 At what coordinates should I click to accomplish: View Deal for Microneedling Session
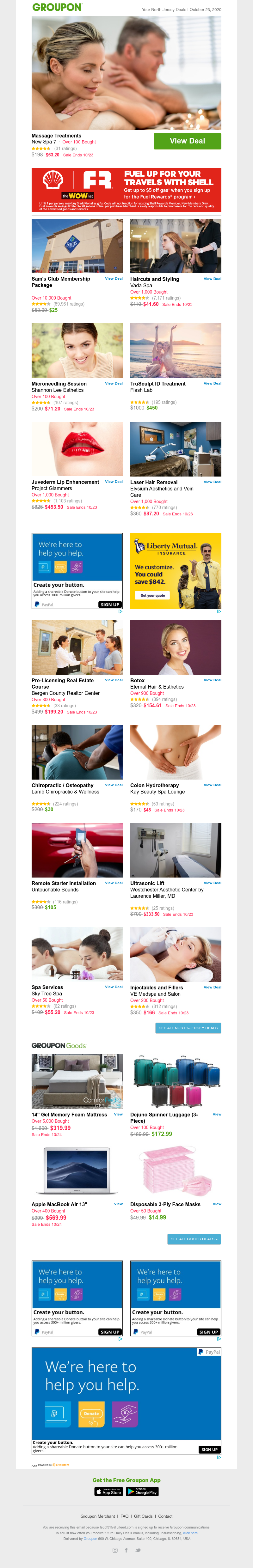coord(114,384)
